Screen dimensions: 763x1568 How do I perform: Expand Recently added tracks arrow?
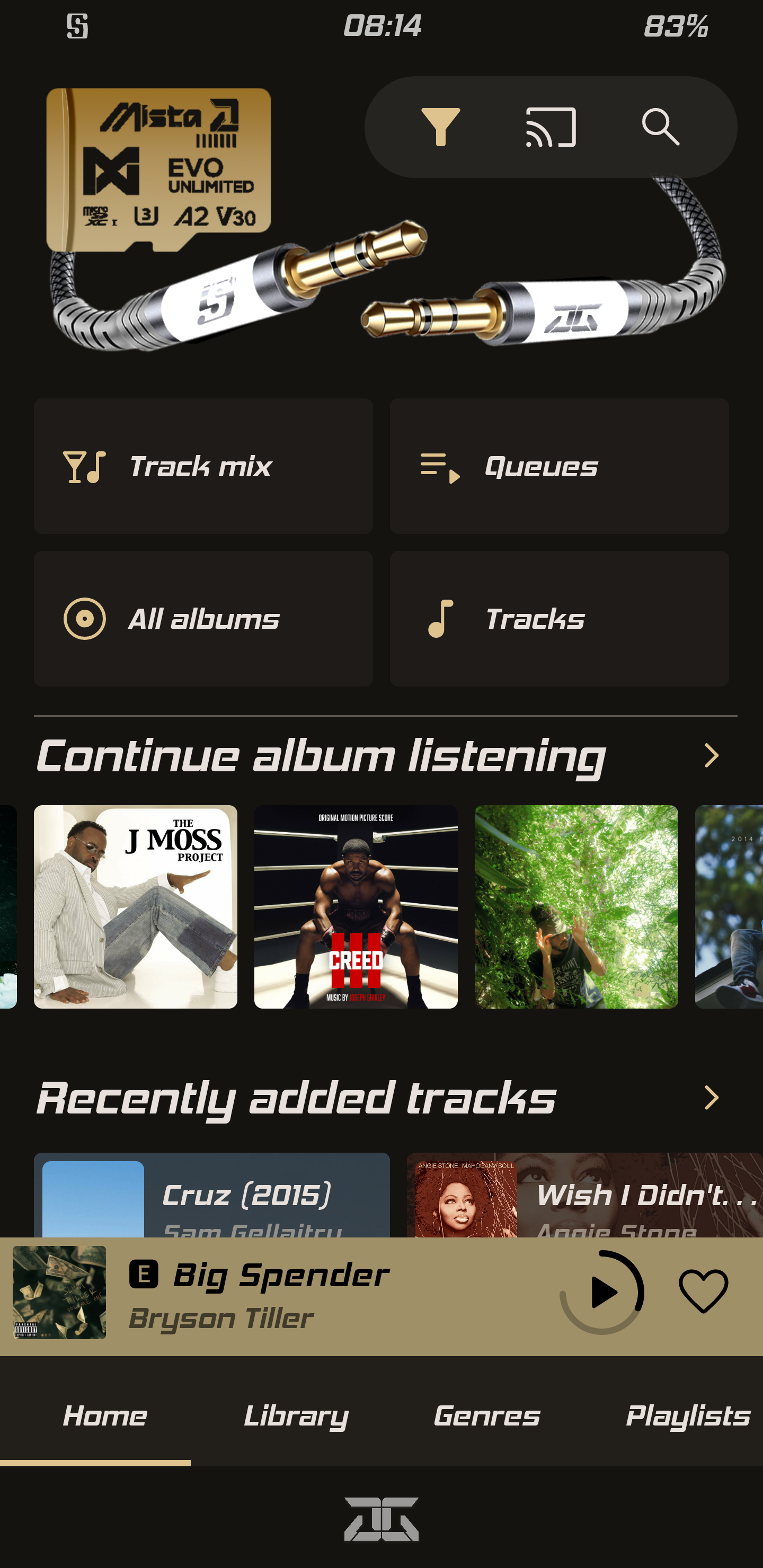click(x=711, y=1098)
